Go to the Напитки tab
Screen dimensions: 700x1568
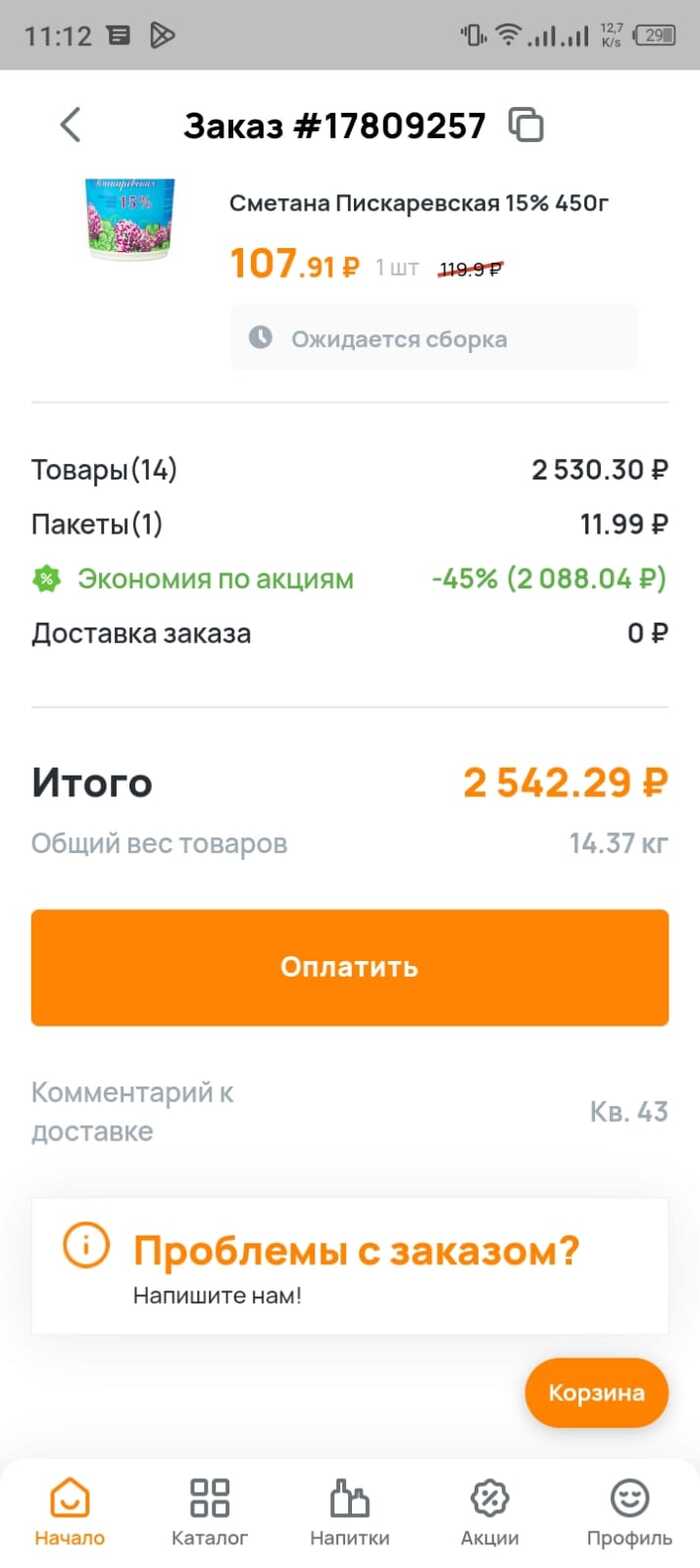pyautogui.click(x=350, y=1512)
